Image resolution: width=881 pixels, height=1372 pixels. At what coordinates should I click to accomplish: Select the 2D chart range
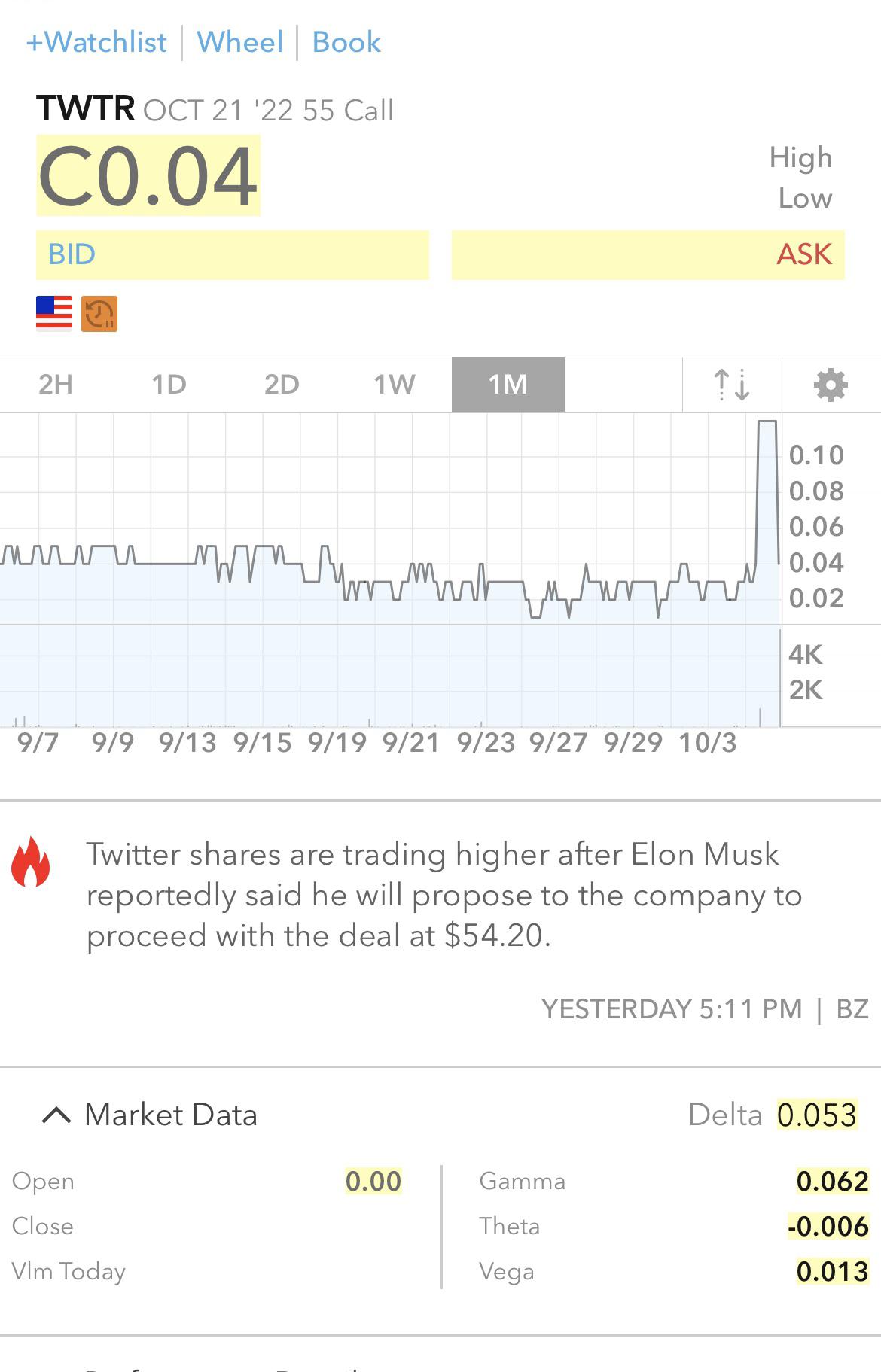point(282,385)
